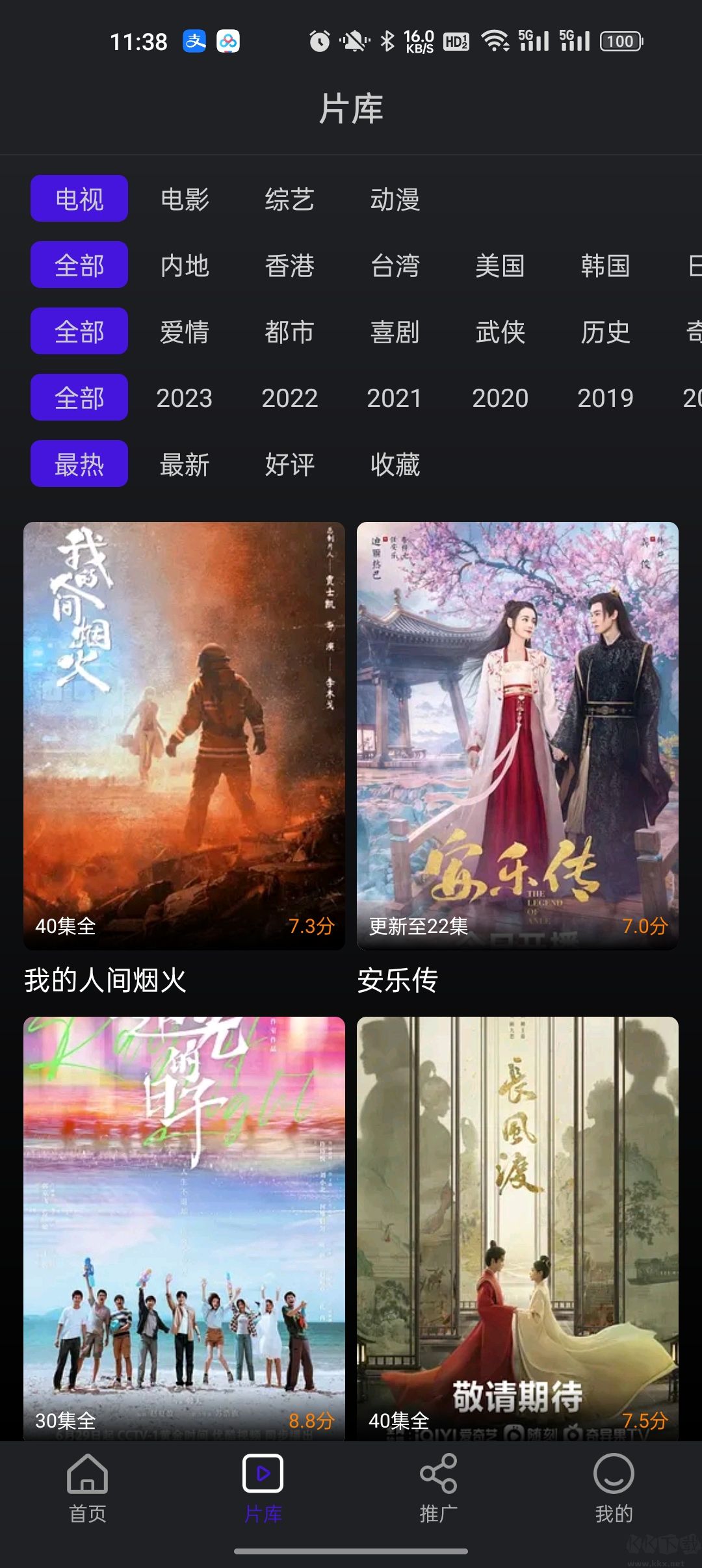
Task: Click the Bluetooth status bar icon
Action: tap(388, 40)
